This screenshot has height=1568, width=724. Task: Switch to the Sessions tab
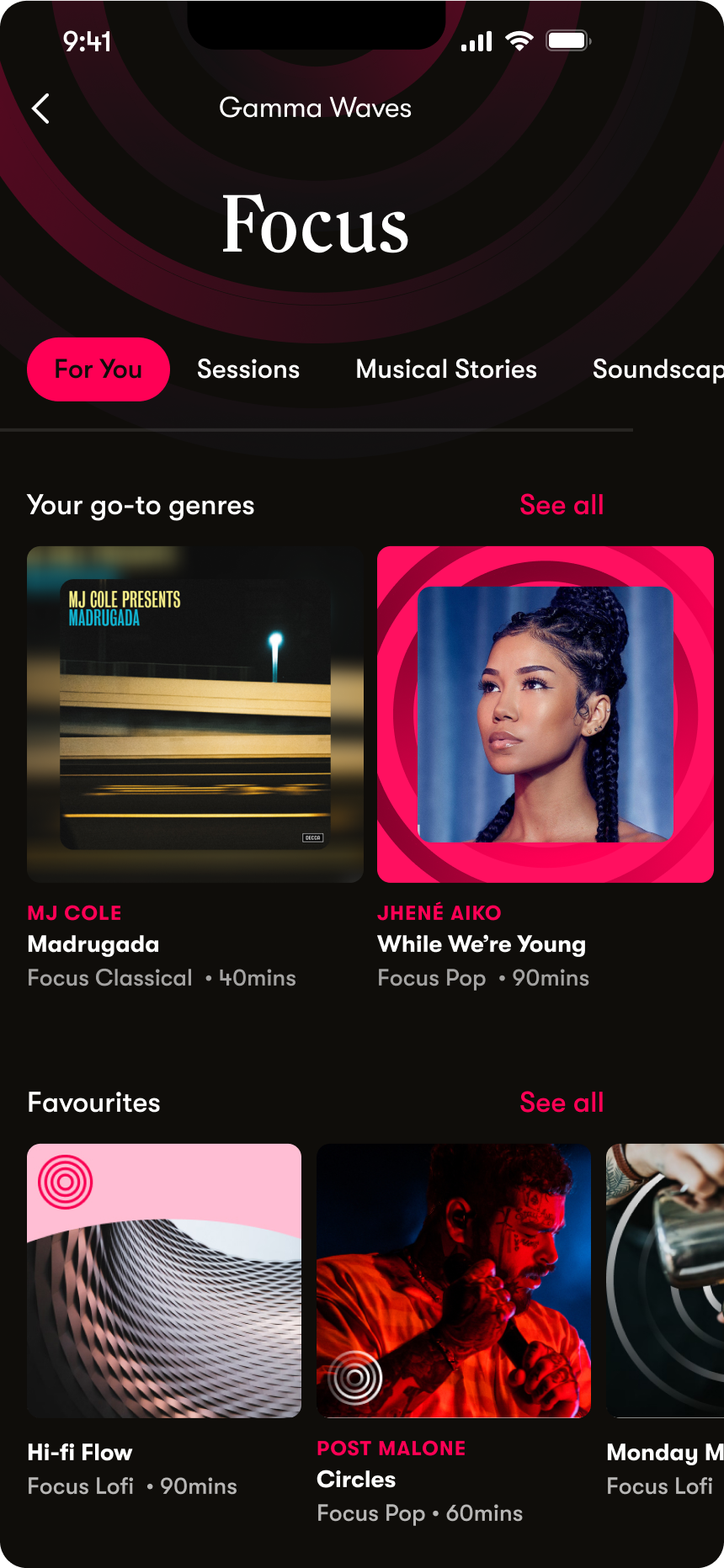(x=248, y=369)
